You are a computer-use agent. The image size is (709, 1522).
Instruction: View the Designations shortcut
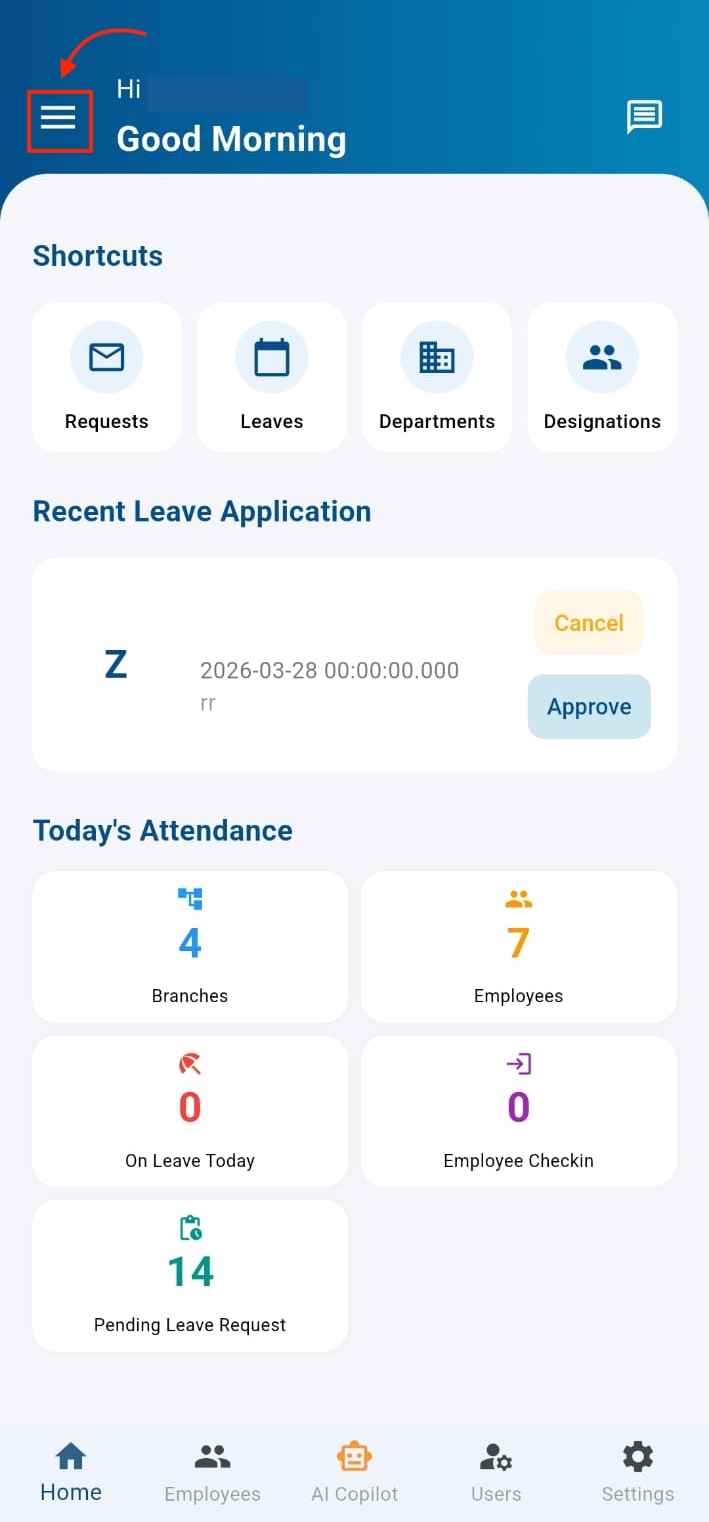click(602, 377)
